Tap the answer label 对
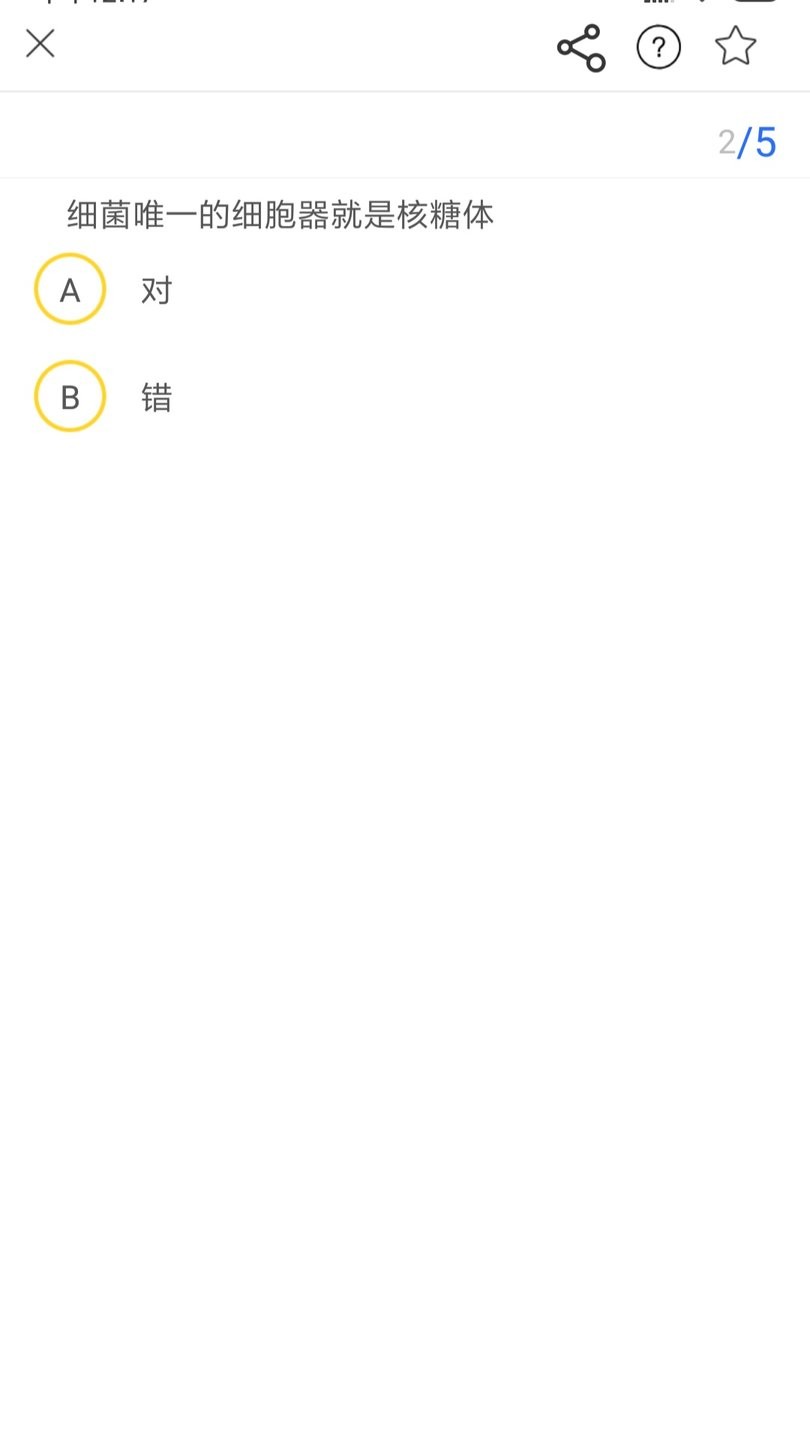 pos(156,289)
